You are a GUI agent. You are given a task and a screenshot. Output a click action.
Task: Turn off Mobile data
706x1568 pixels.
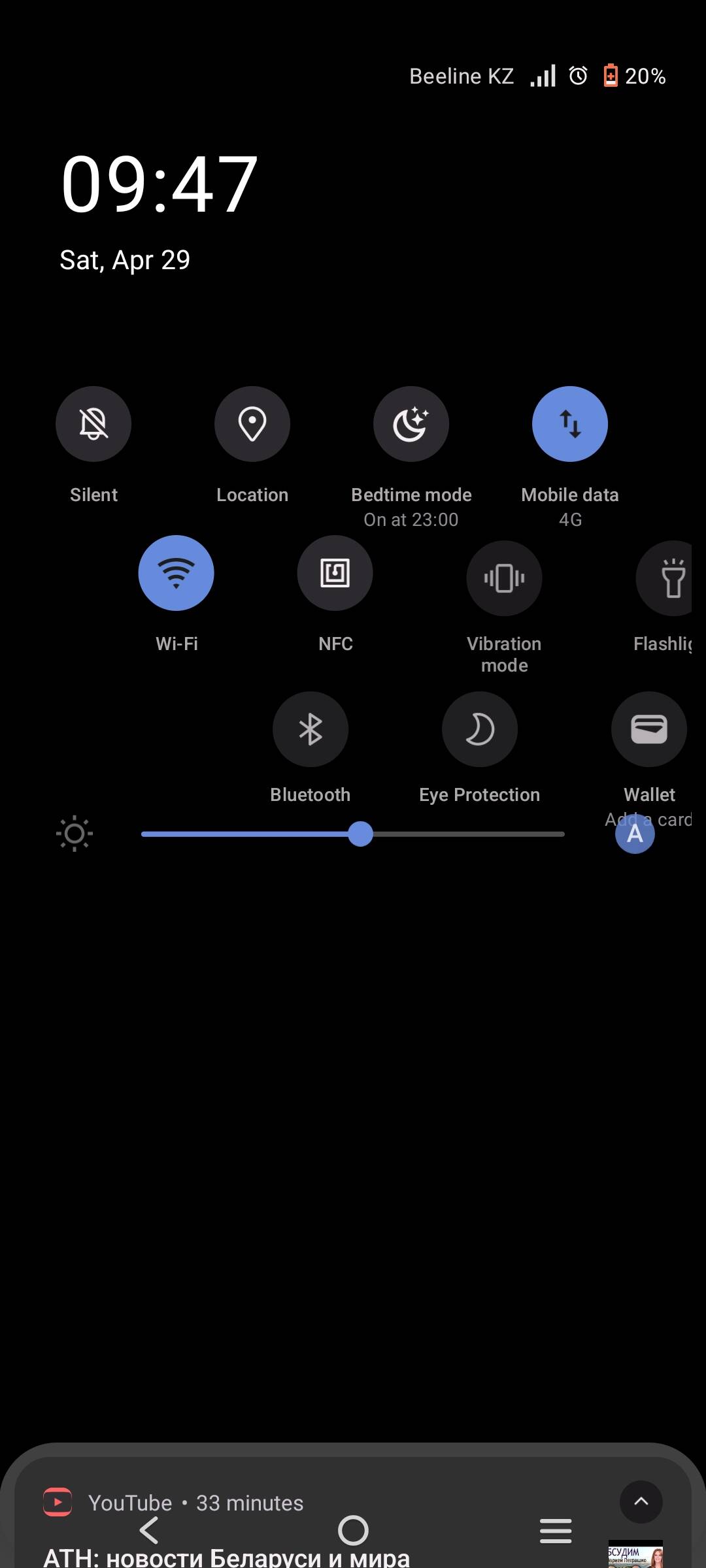(570, 424)
